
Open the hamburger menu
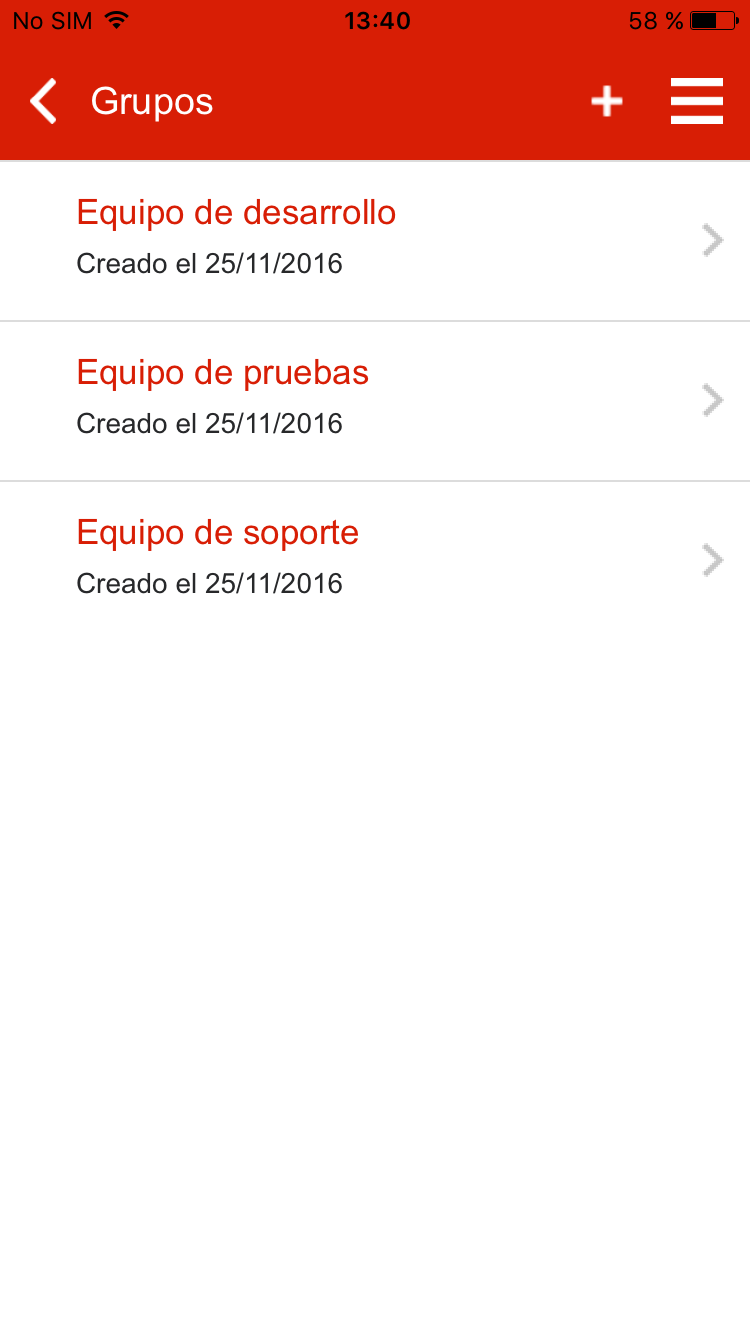pyautogui.click(x=696, y=101)
